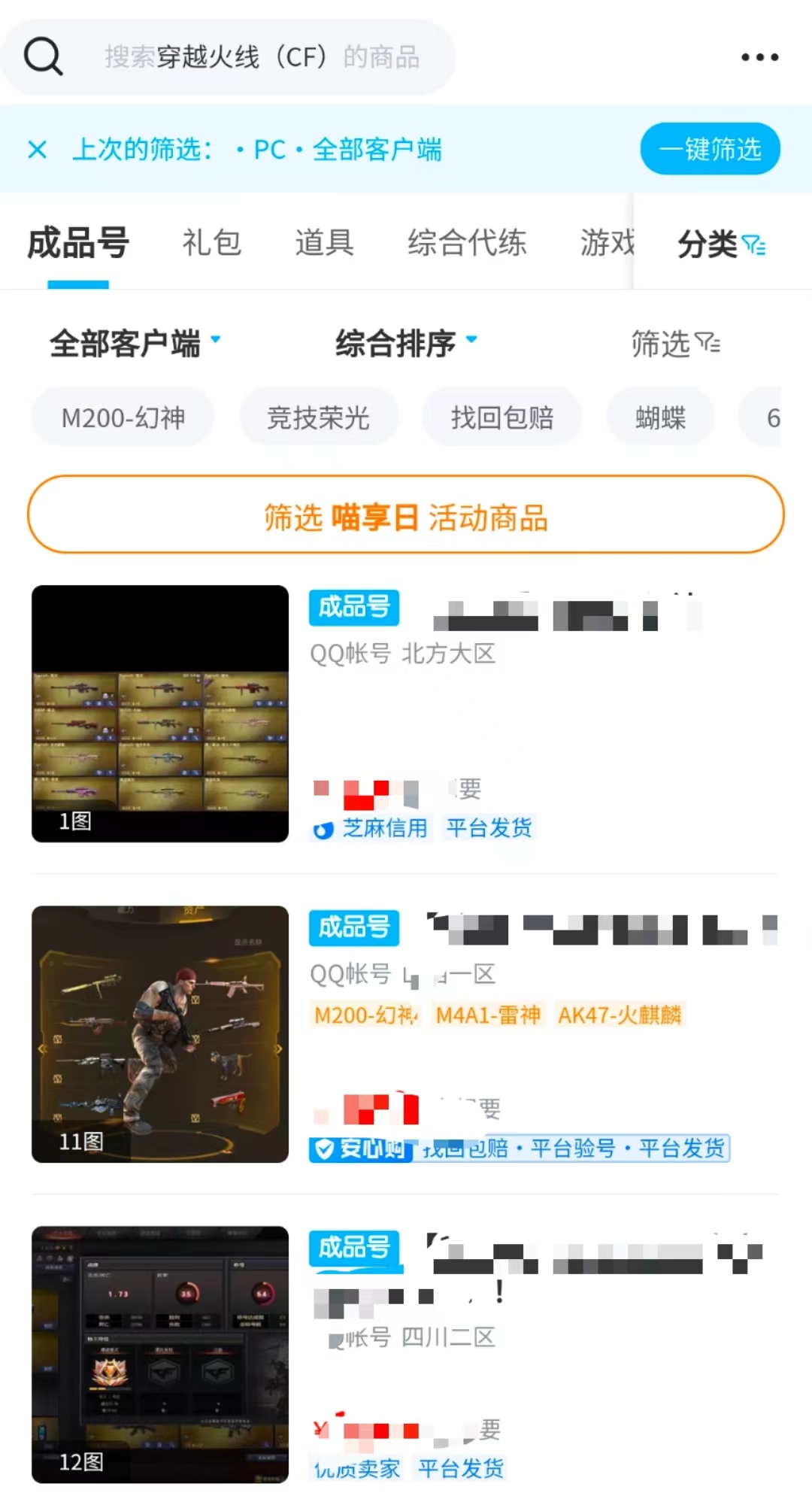The width and height of the screenshot is (812, 1499).
Task: Switch to the 礼包 tab
Action: [x=211, y=243]
